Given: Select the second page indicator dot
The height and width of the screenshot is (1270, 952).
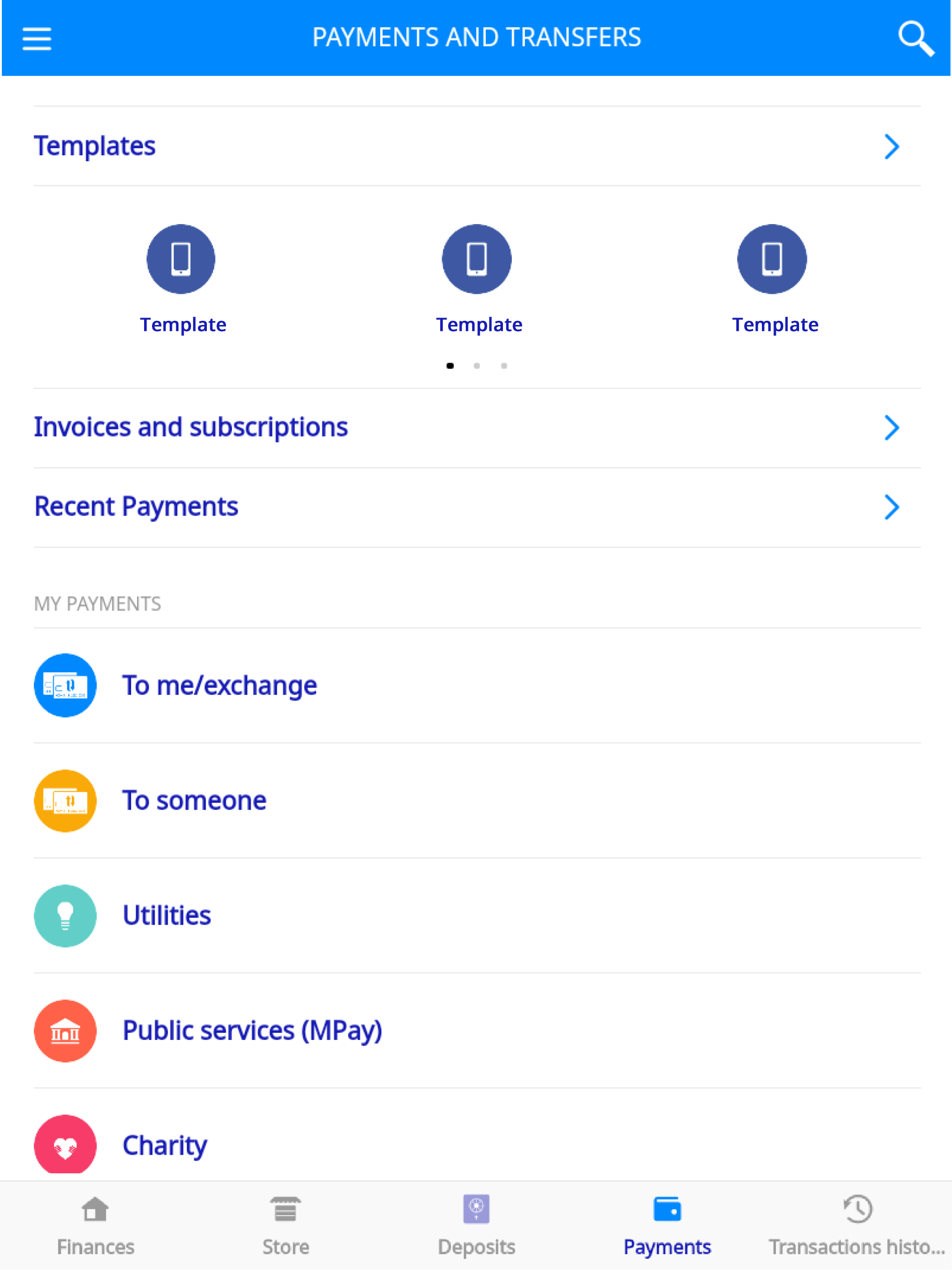Looking at the screenshot, I should [x=476, y=366].
